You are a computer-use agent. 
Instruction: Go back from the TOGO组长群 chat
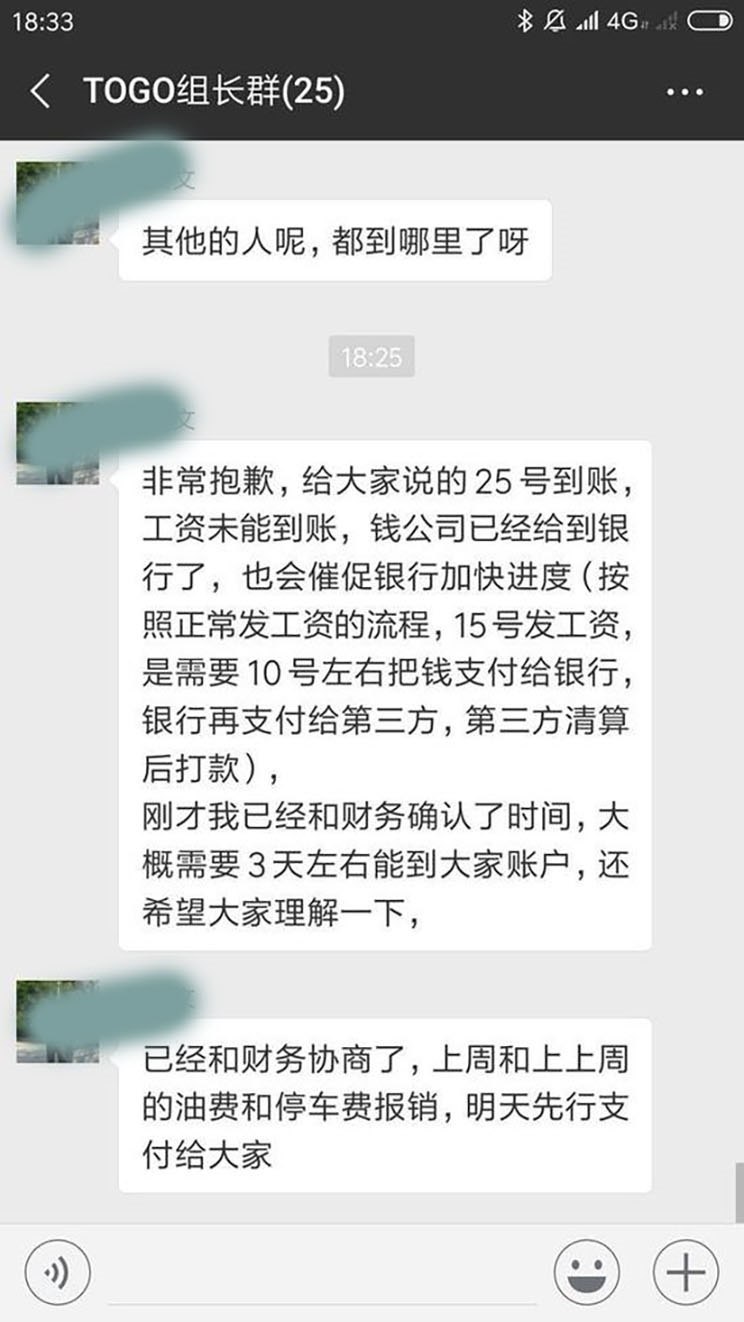click(x=40, y=92)
